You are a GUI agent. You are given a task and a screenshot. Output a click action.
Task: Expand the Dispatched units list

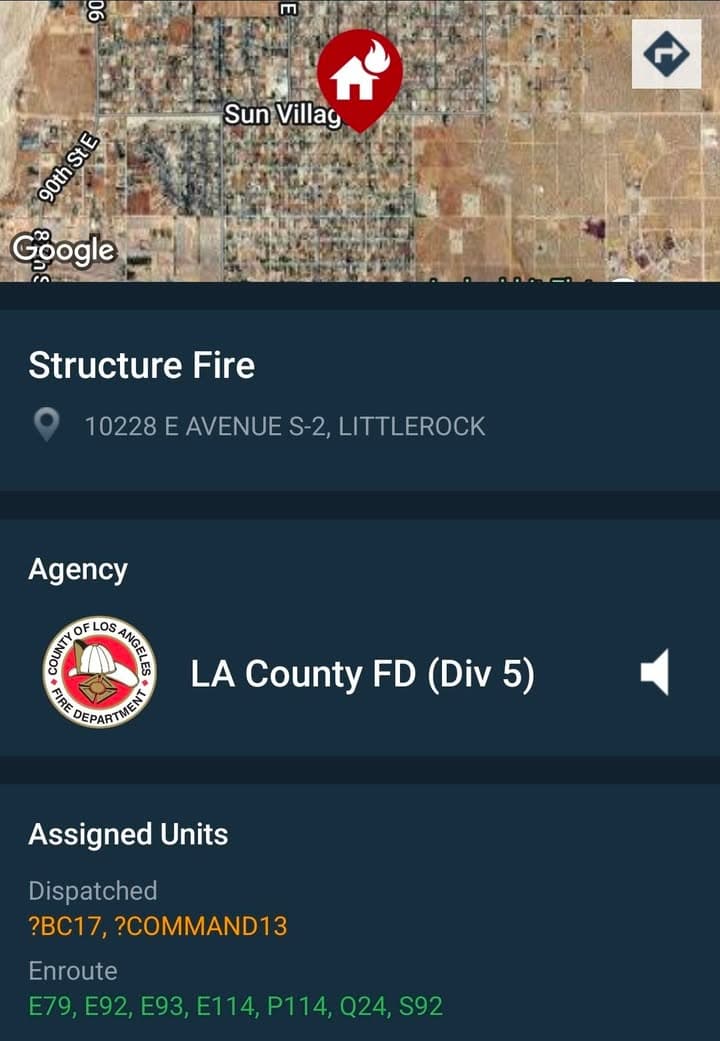click(94, 891)
